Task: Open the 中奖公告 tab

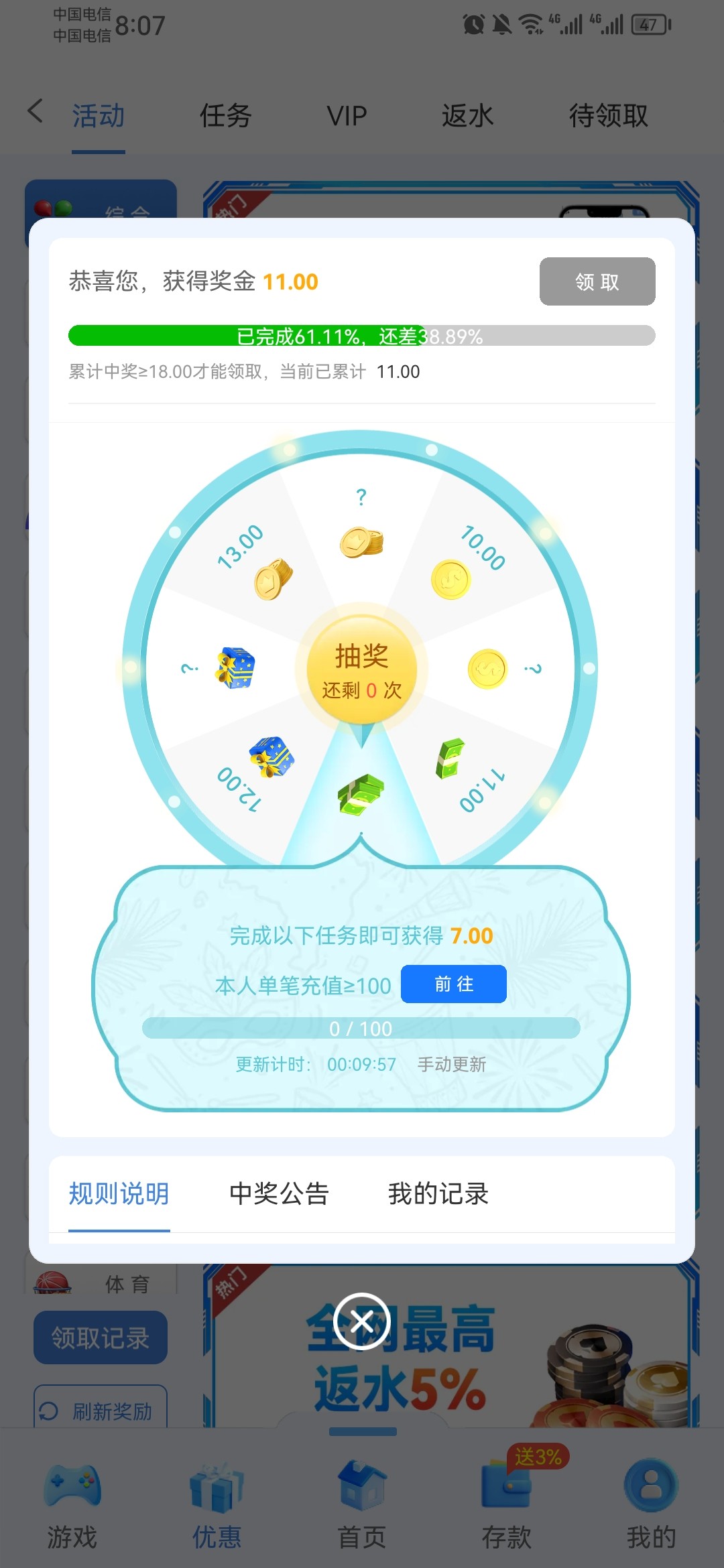Action: (279, 1194)
